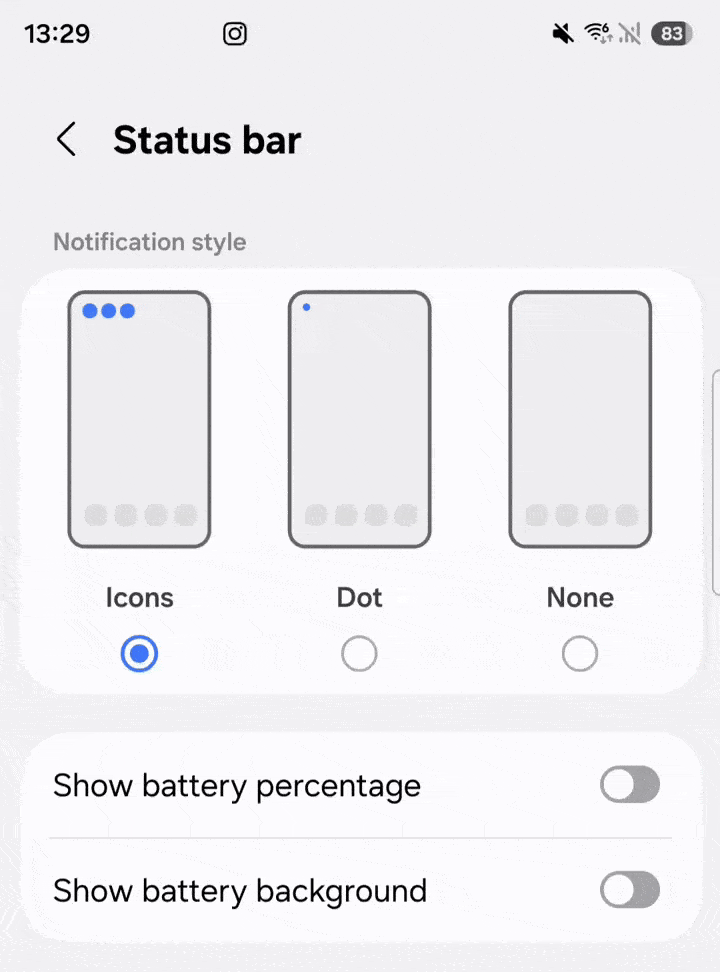Image resolution: width=720 pixels, height=972 pixels.
Task: Tap the phone preview with a single dot
Action: (359, 418)
